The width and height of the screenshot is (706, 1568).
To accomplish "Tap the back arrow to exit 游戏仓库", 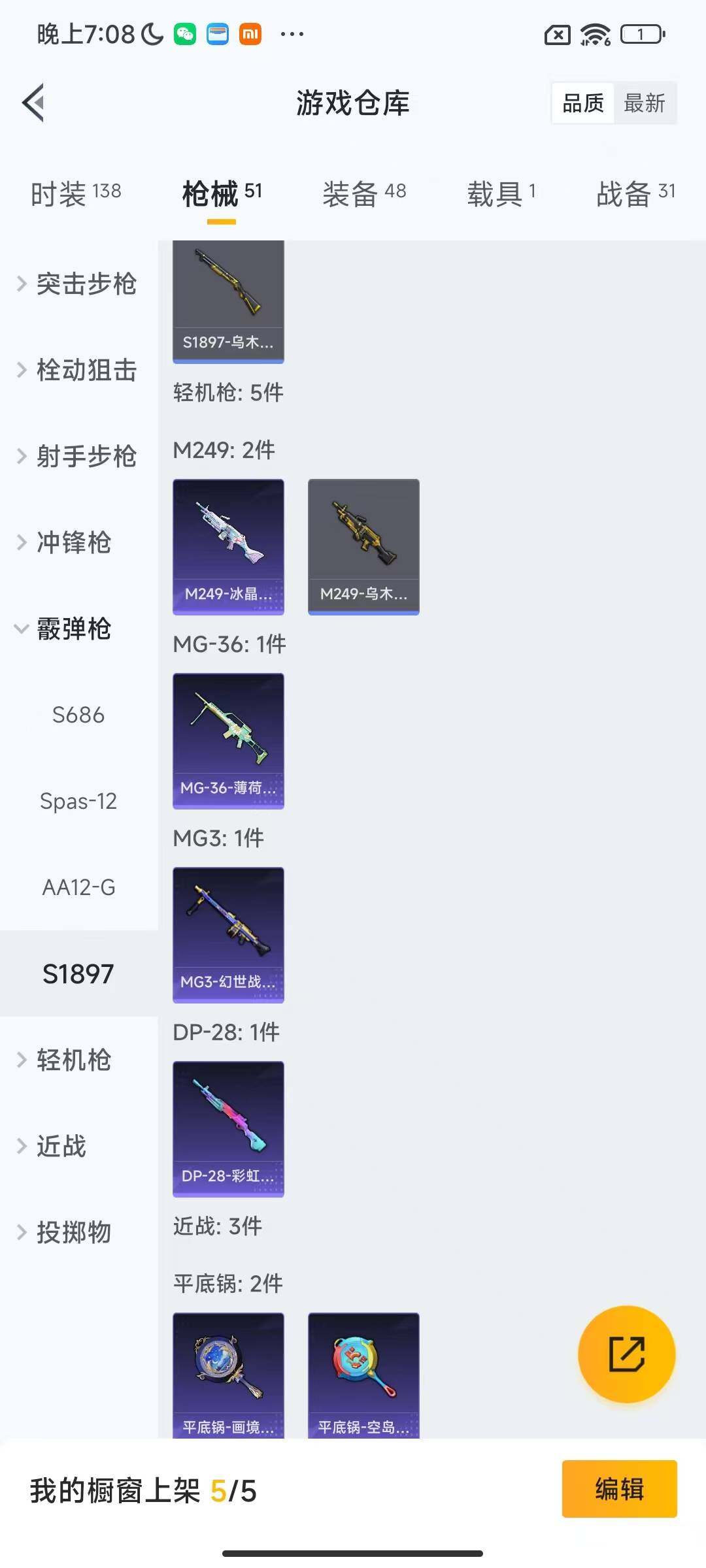I will (33, 103).
